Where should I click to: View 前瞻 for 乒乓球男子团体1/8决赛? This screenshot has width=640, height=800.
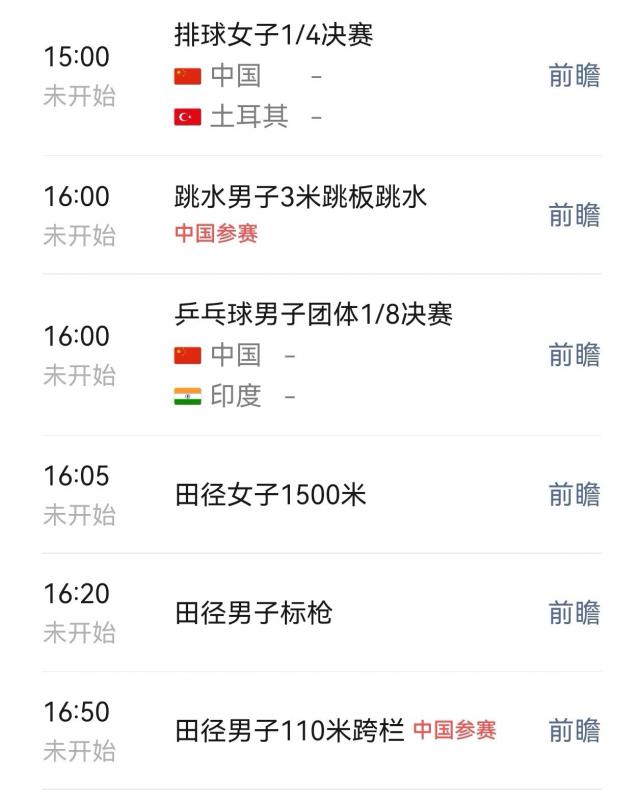[x=574, y=355]
